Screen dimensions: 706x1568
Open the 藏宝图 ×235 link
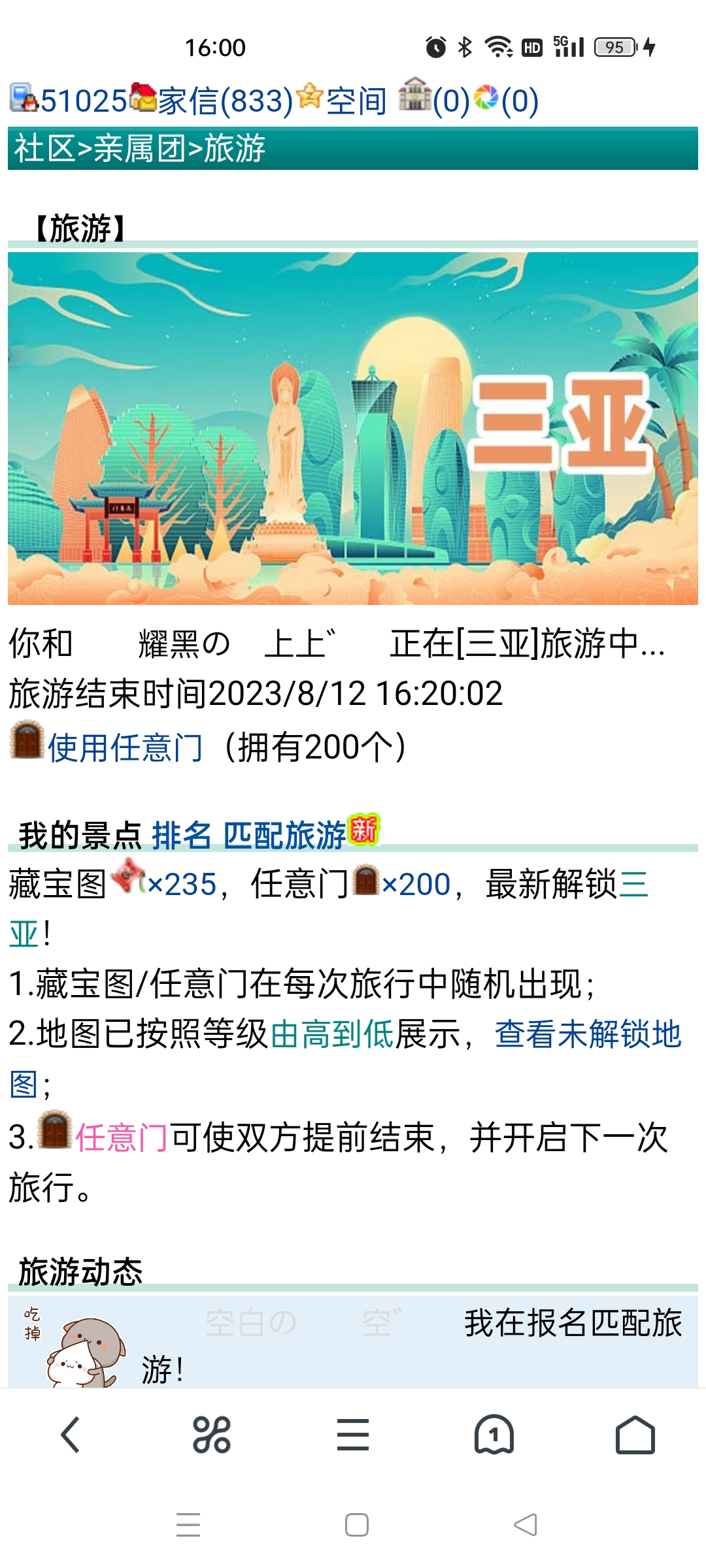click(182, 885)
